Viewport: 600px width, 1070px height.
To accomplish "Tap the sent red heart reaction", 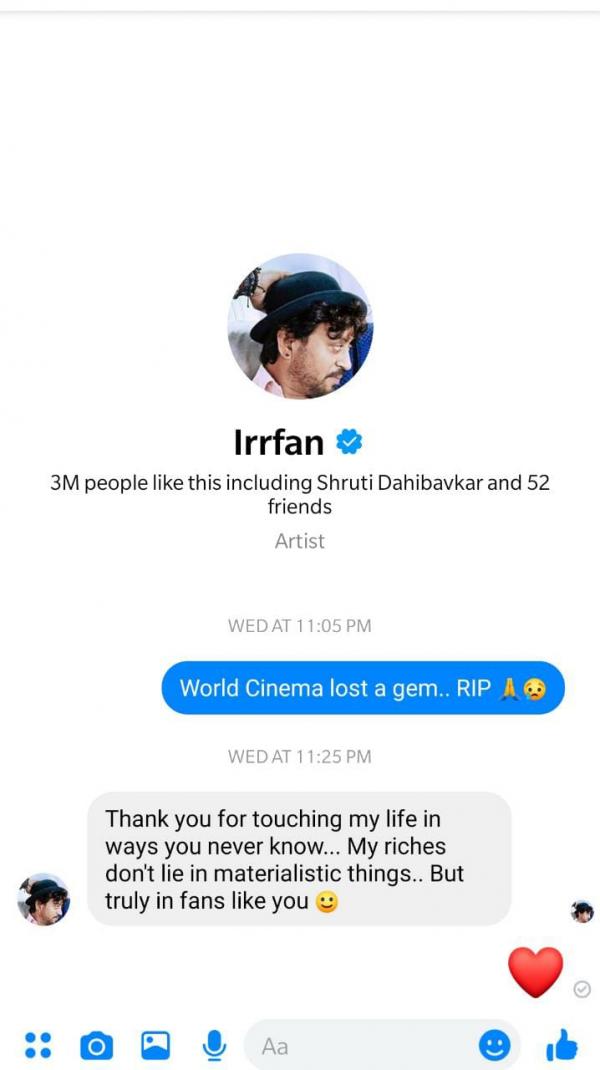I will (535, 972).
